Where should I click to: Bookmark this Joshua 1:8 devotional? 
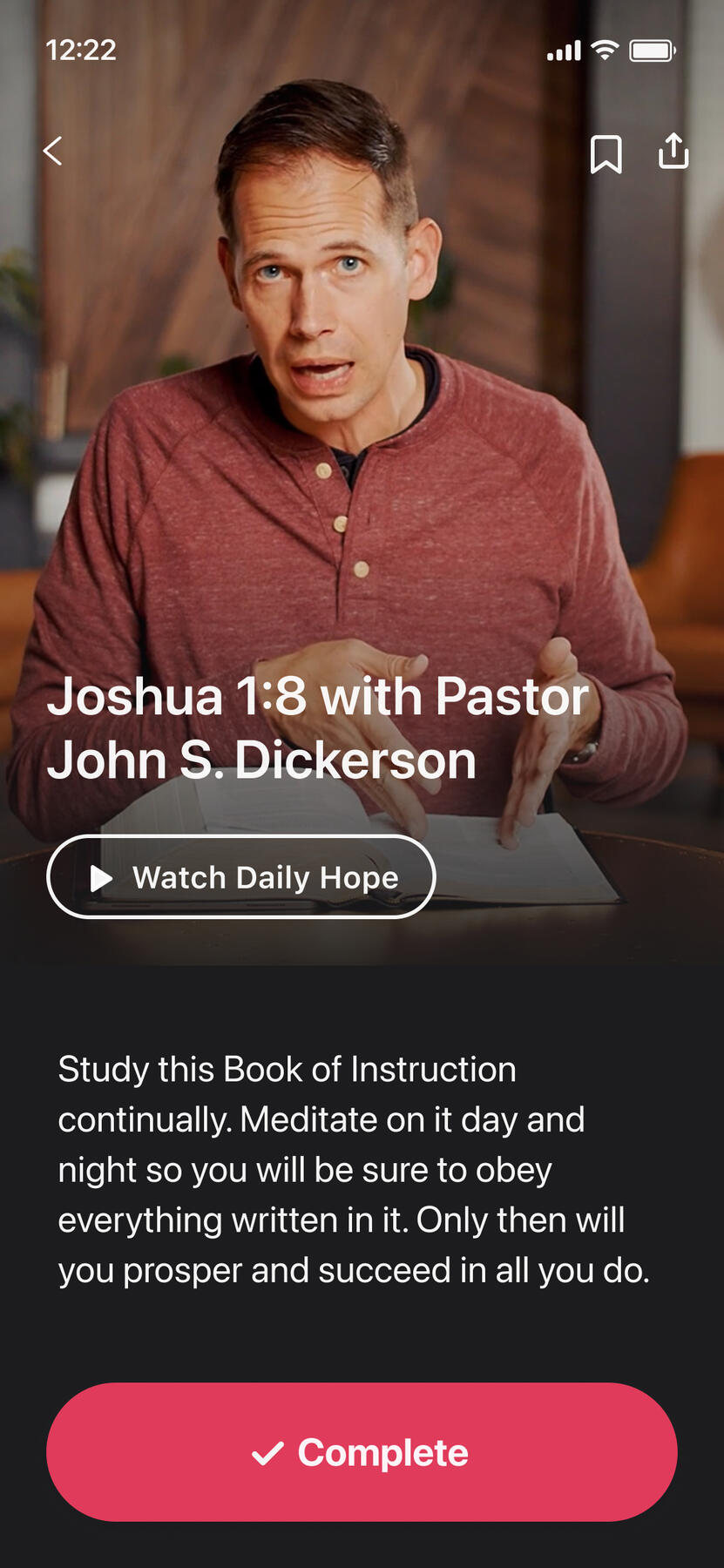click(x=606, y=153)
